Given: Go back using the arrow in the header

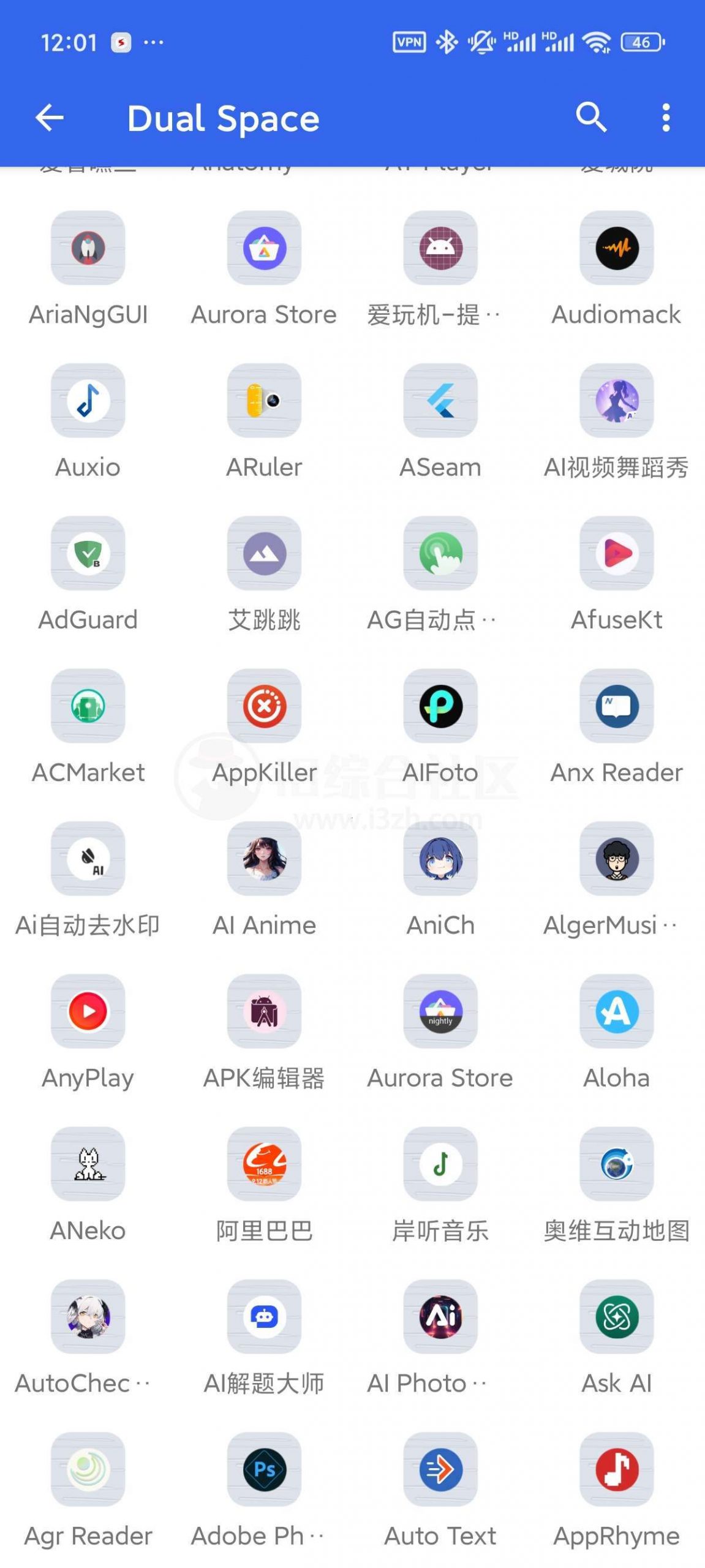Looking at the screenshot, I should coord(50,118).
